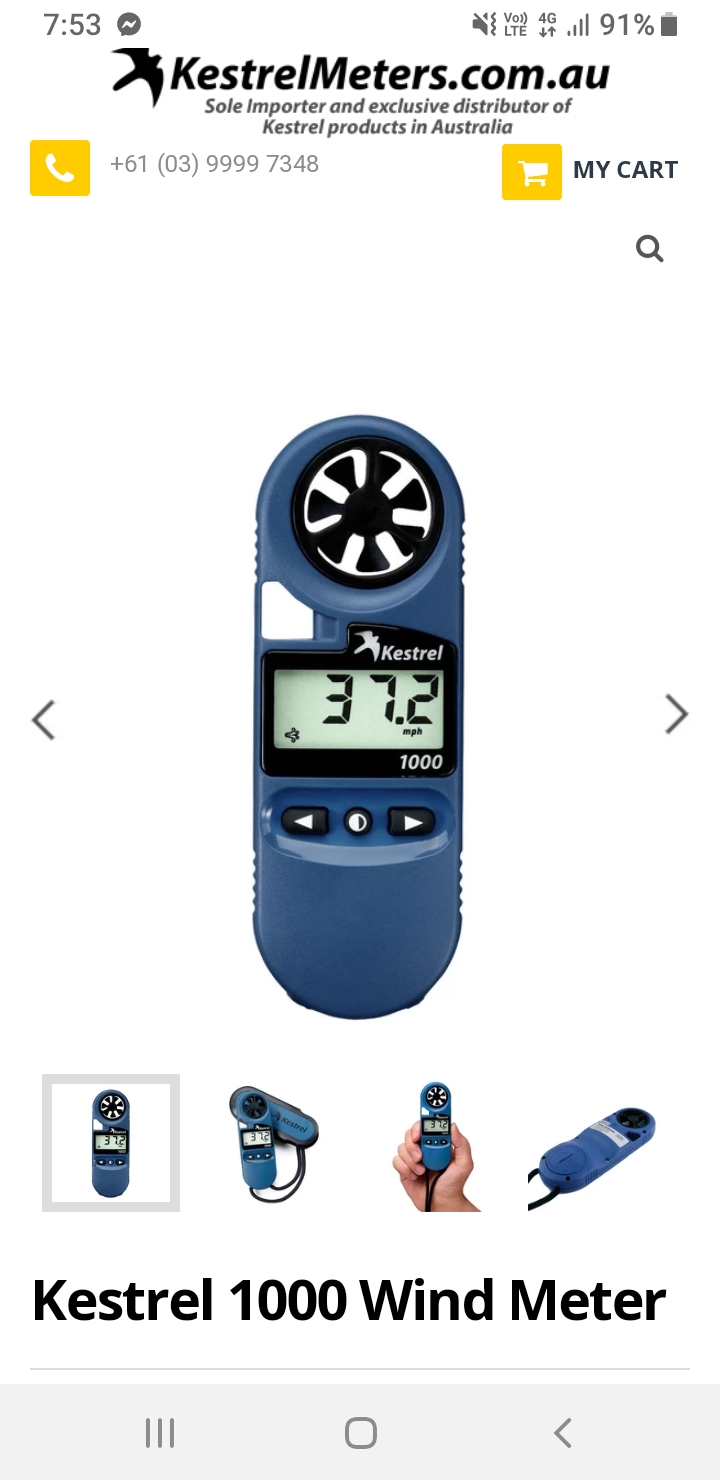This screenshot has width=720, height=1480.
Task: Select thumbnail with meter in cover
Action: (x=273, y=1143)
